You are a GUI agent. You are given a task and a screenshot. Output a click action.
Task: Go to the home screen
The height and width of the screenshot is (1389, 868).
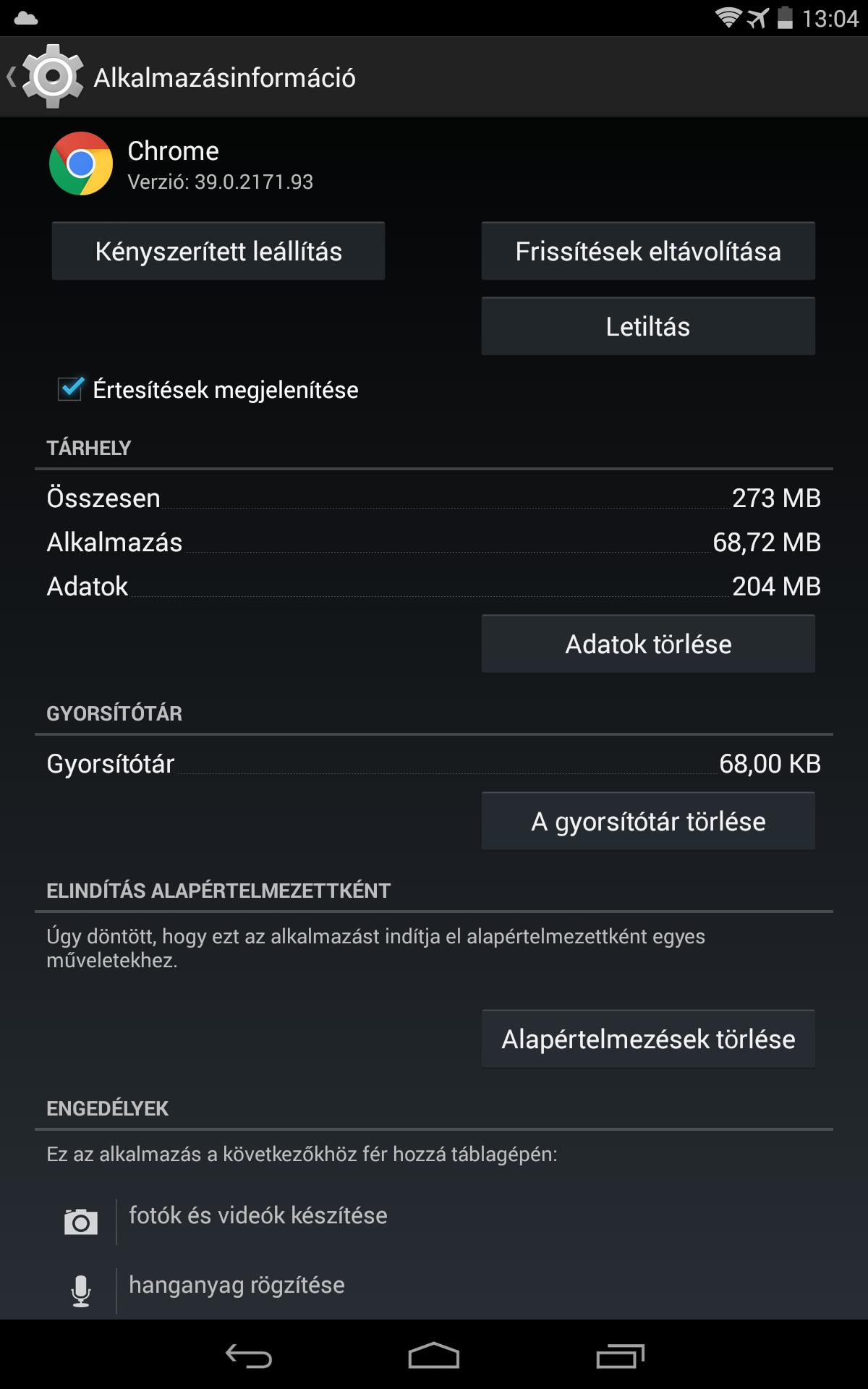pyautogui.click(x=434, y=1355)
